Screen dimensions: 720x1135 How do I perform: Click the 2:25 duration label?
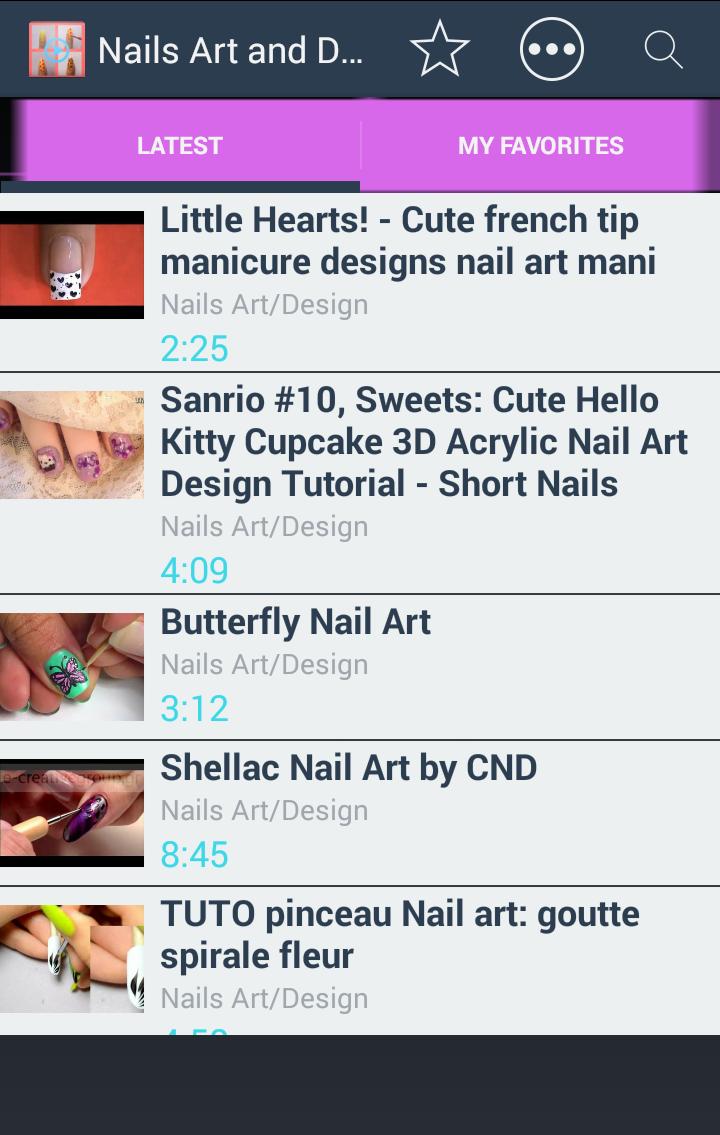196,349
